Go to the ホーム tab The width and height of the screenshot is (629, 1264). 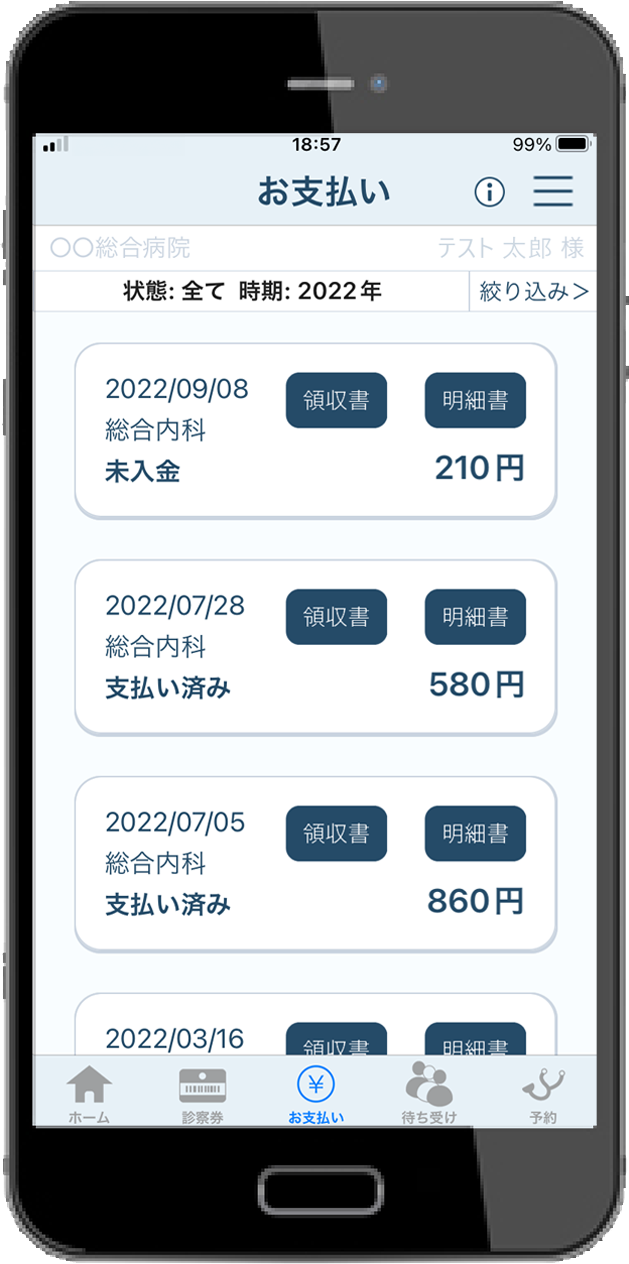[89, 1093]
